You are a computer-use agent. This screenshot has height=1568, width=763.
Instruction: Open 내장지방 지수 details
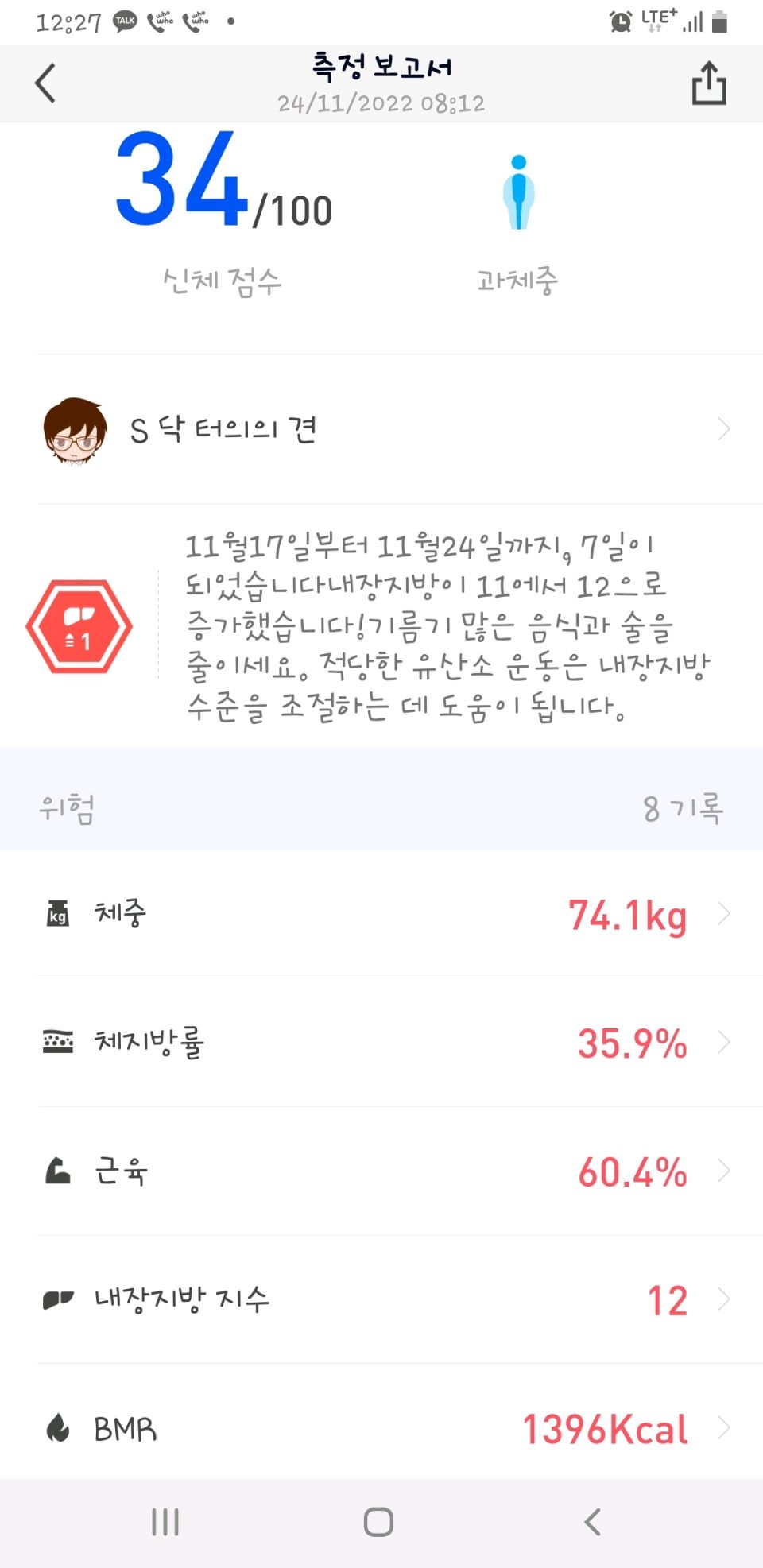381,1300
